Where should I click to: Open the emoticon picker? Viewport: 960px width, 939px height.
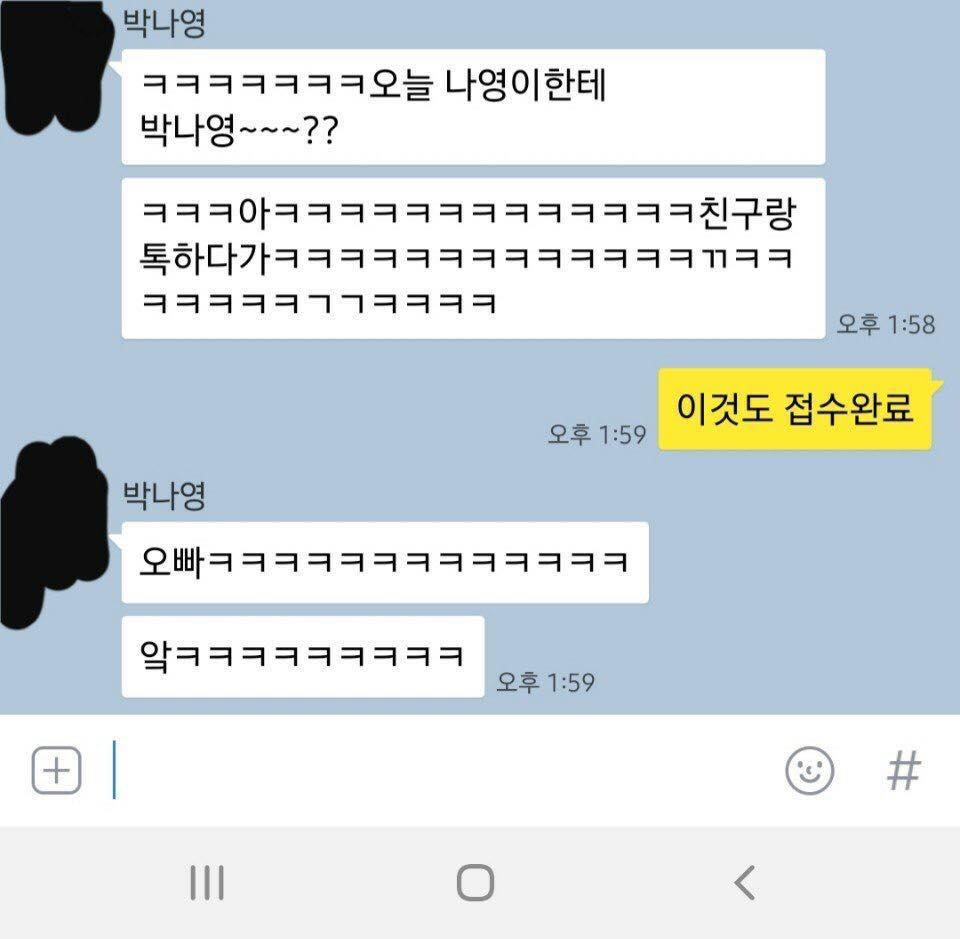click(809, 770)
